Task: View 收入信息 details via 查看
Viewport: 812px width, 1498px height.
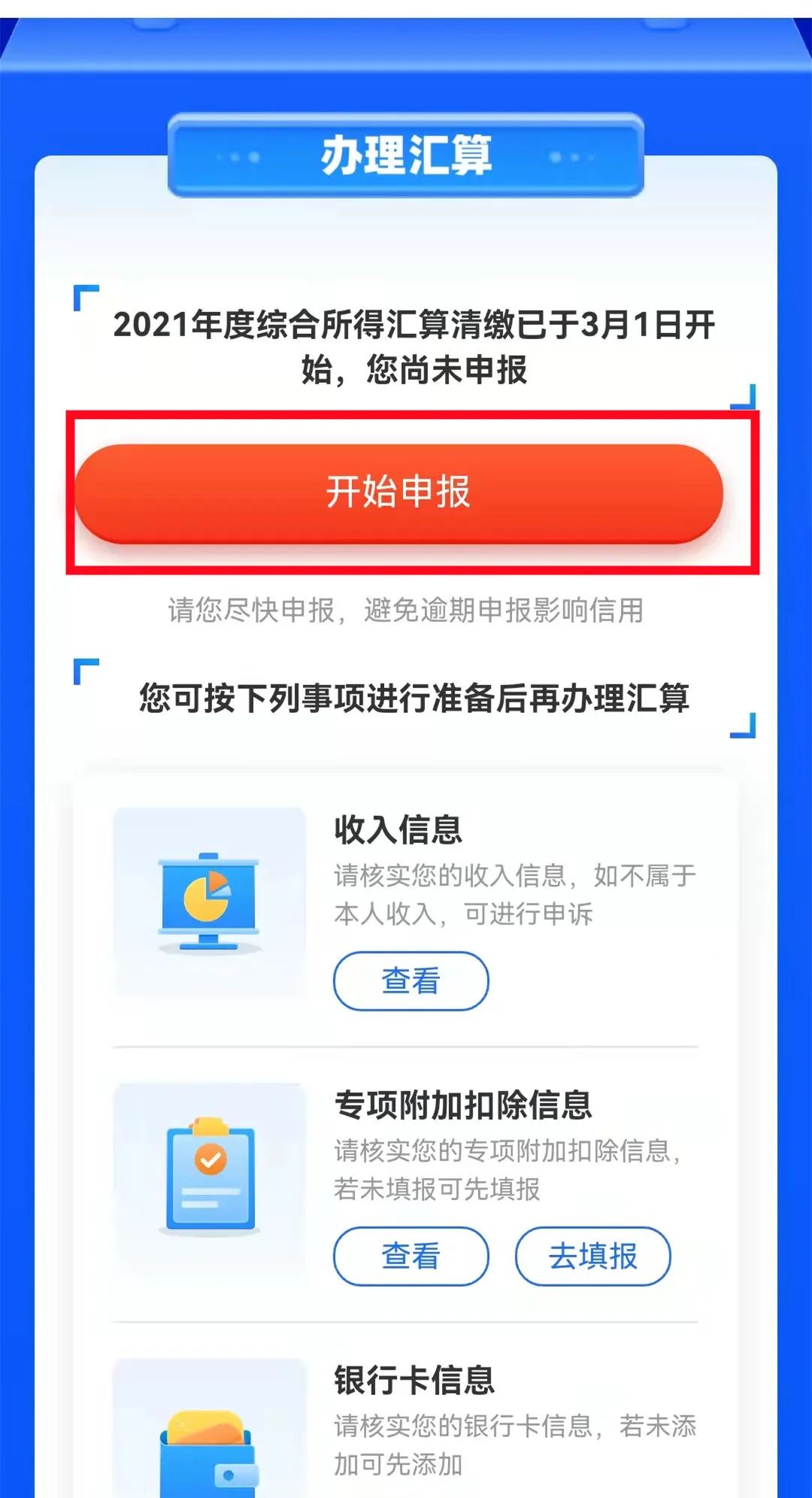Action: [411, 981]
